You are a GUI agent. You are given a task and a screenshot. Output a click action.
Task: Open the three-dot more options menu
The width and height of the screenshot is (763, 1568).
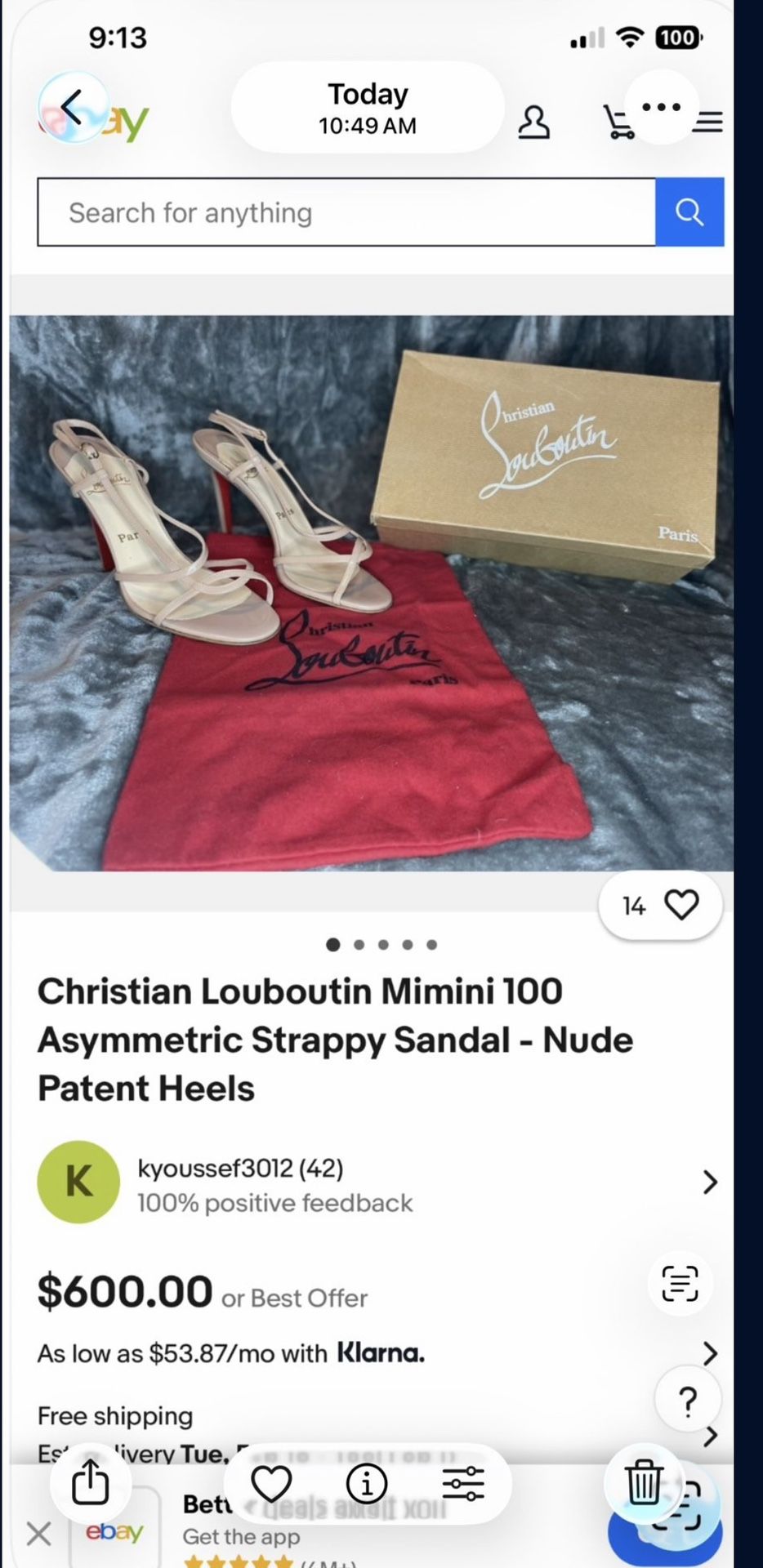coord(661,107)
